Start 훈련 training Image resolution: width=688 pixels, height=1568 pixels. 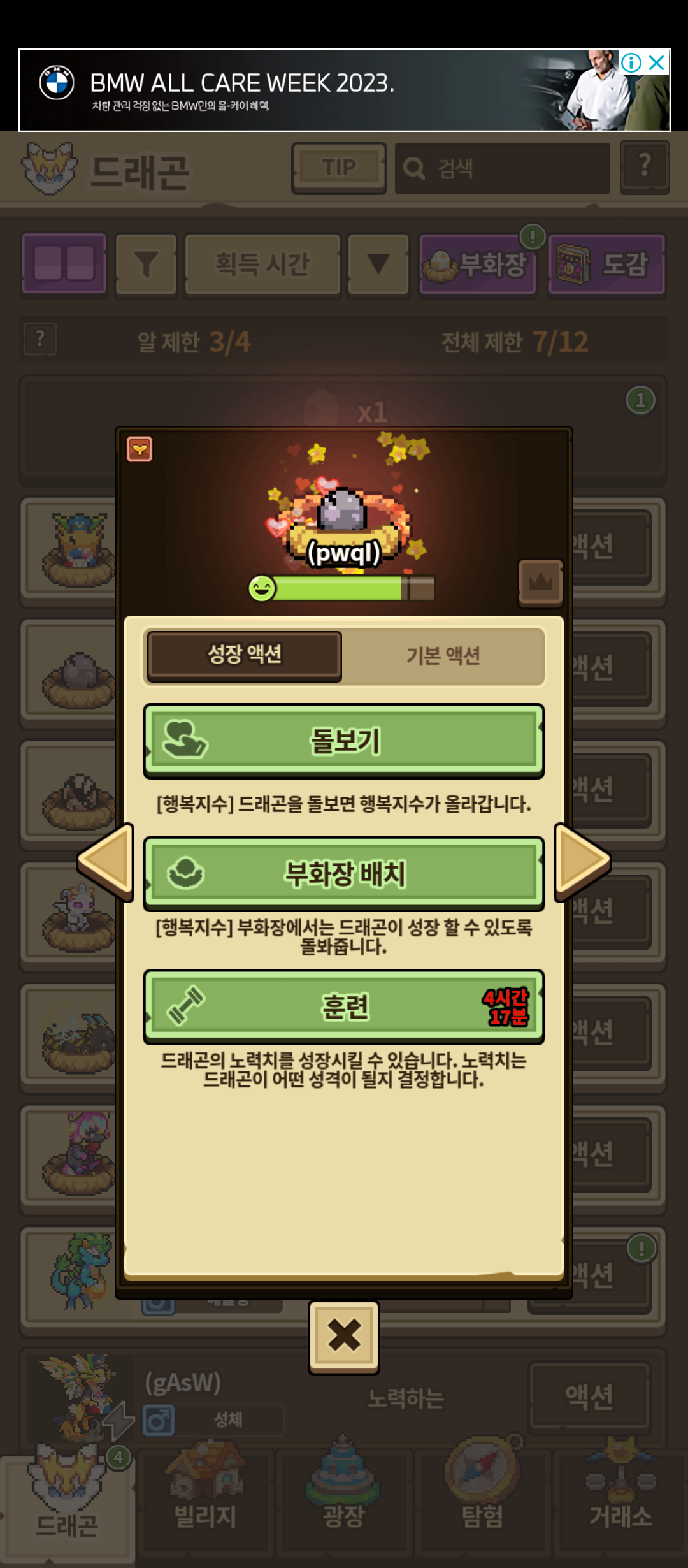pyautogui.click(x=344, y=1007)
